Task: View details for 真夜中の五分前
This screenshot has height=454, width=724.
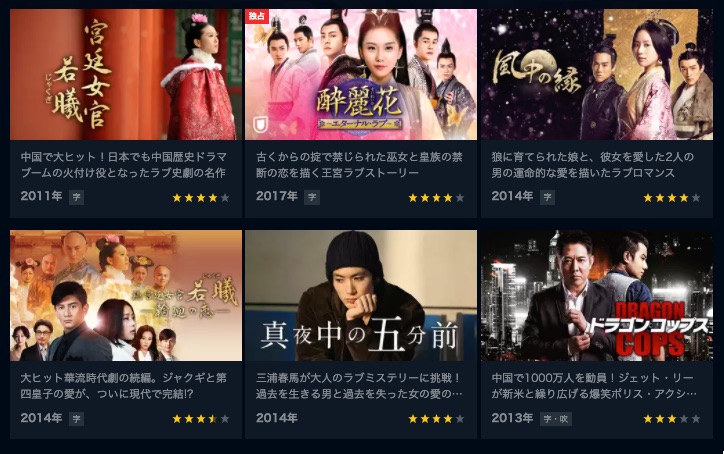Action: point(360,296)
